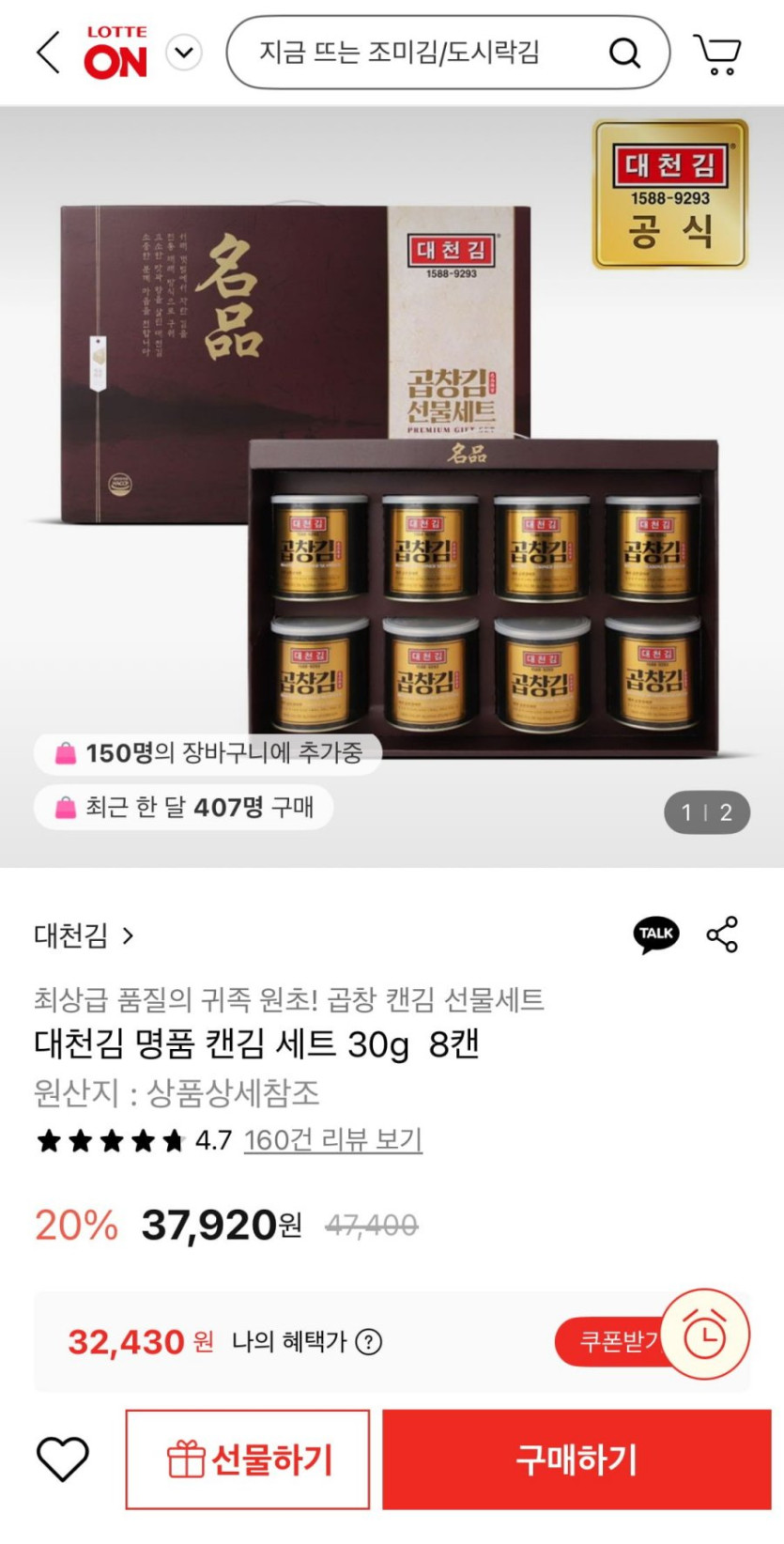The image size is (784, 1544).
Task: Start a KakaoTalk inquiry
Action: [656, 934]
